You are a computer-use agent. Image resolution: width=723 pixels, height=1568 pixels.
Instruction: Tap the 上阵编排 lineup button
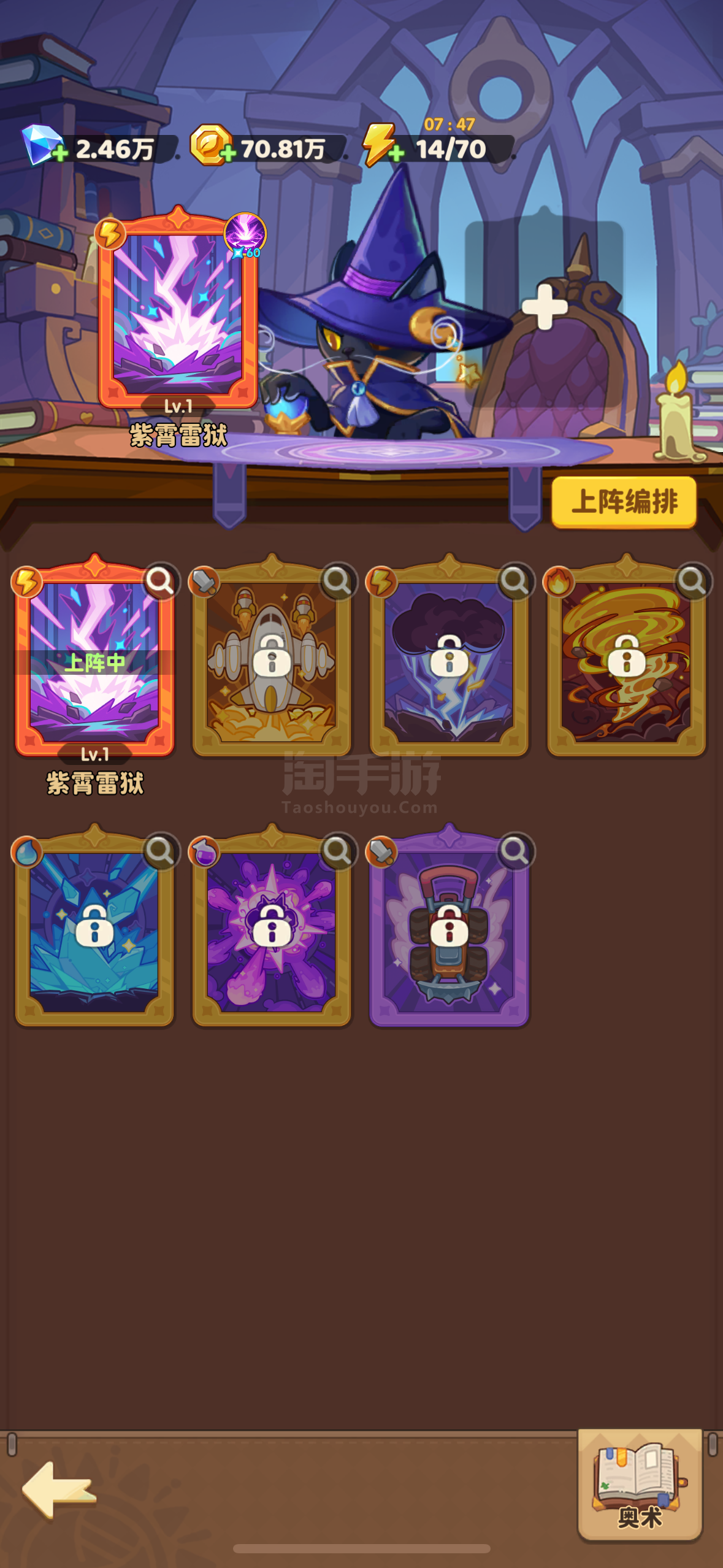click(x=624, y=502)
